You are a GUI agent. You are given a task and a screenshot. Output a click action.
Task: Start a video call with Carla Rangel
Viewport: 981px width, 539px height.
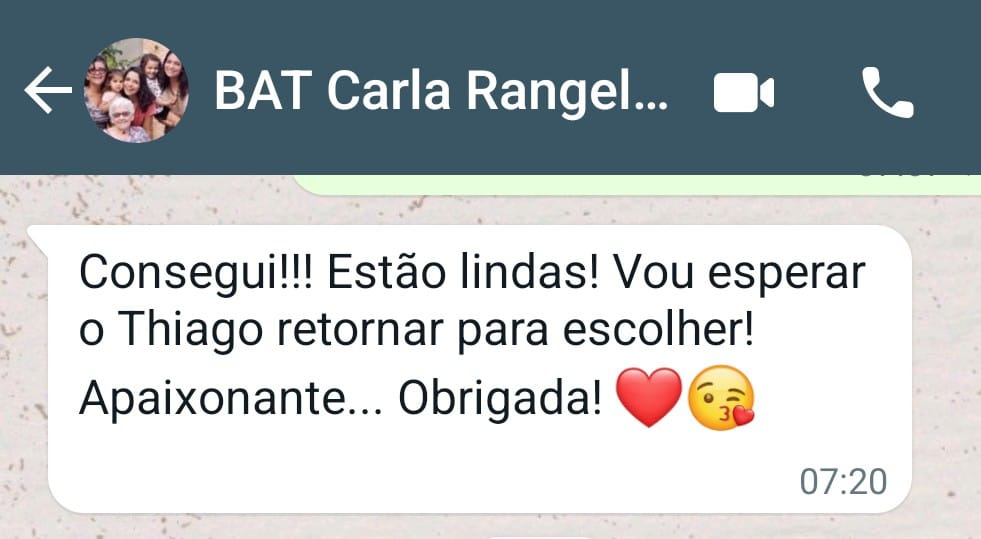[743, 93]
